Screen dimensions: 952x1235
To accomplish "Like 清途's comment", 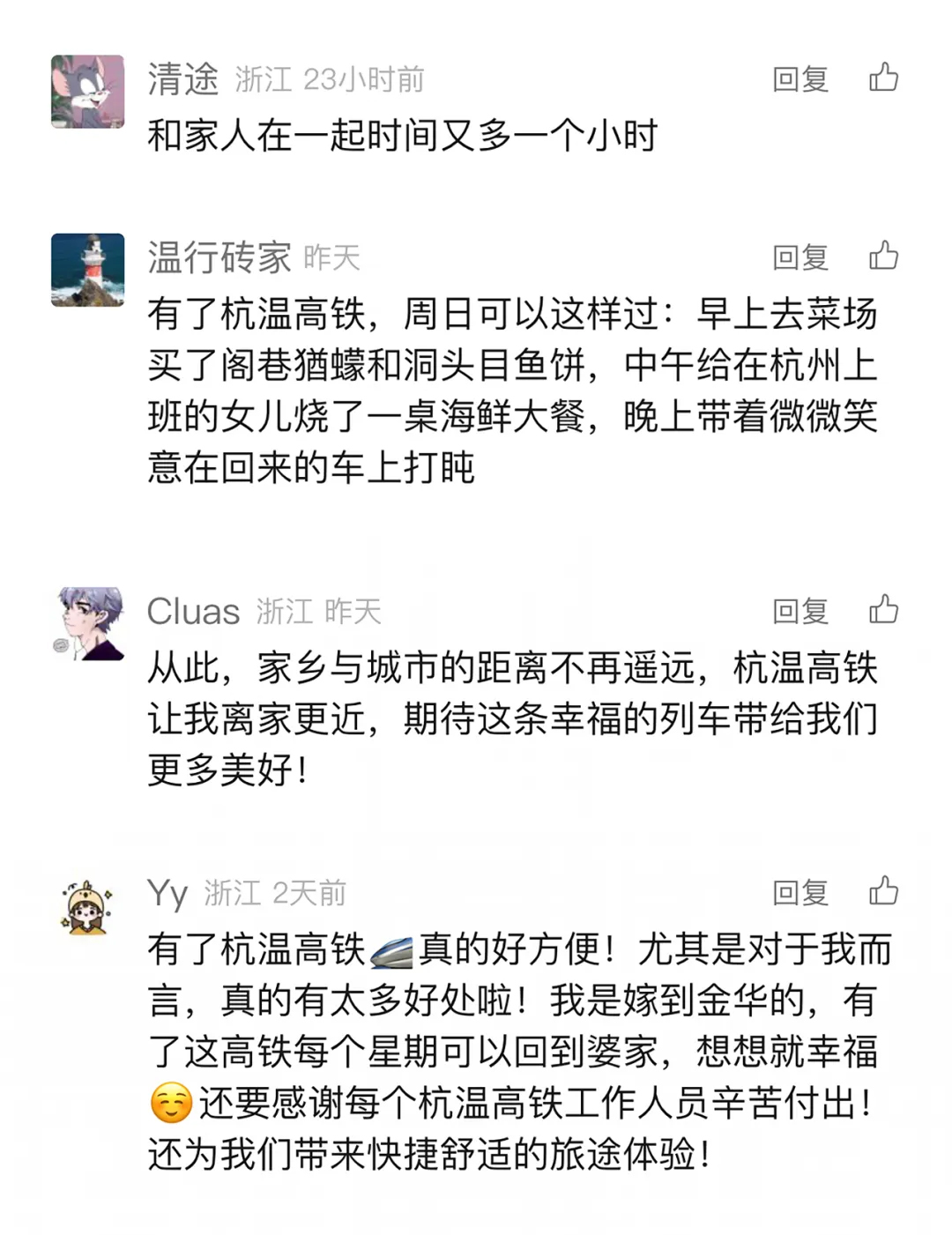I will click(883, 78).
